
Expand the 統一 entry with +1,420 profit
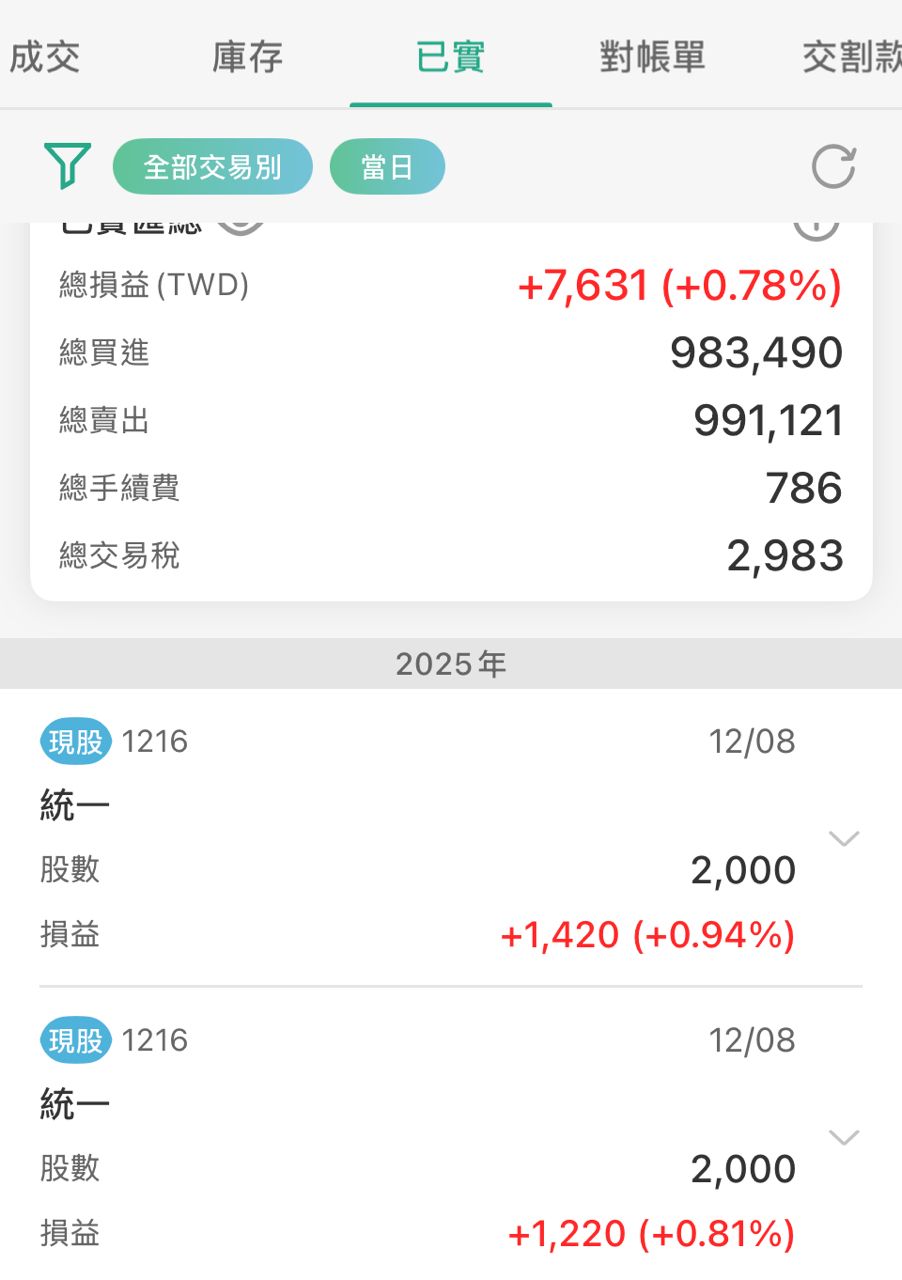click(845, 839)
